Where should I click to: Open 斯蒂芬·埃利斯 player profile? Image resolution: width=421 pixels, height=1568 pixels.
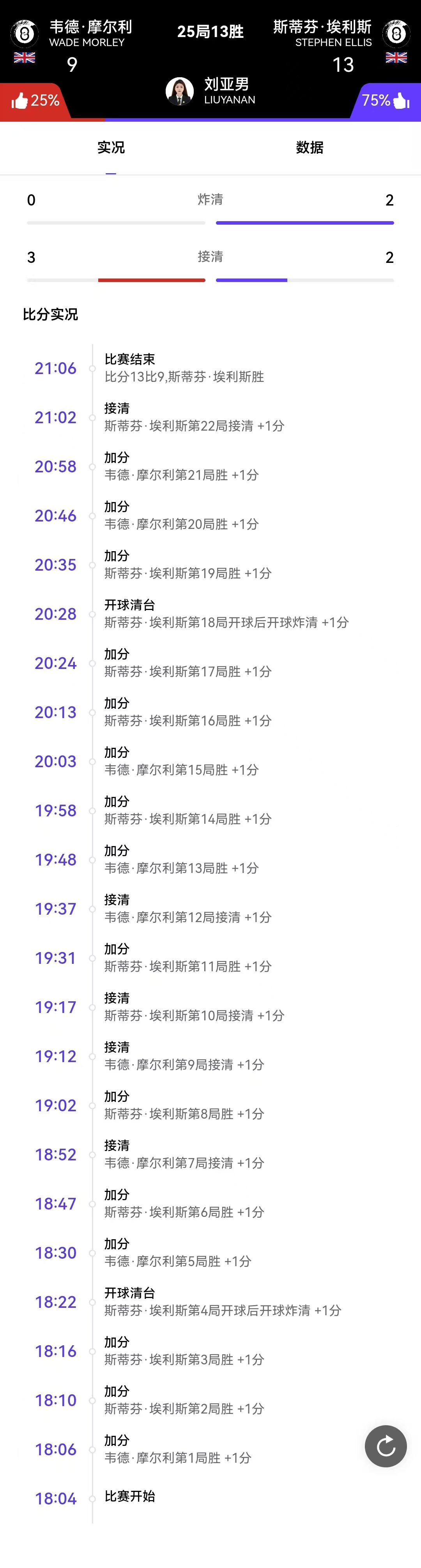pos(322,27)
